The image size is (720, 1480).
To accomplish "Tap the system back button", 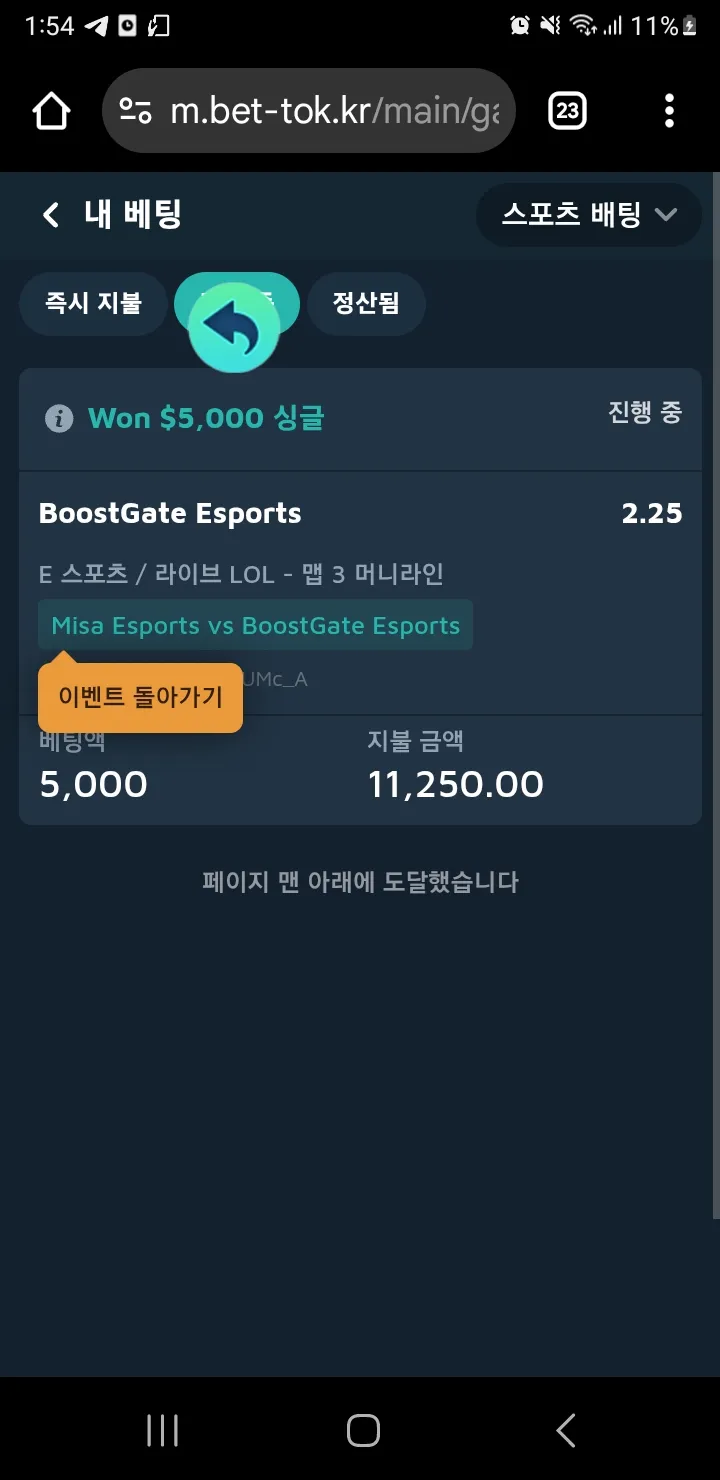I will (566, 1430).
